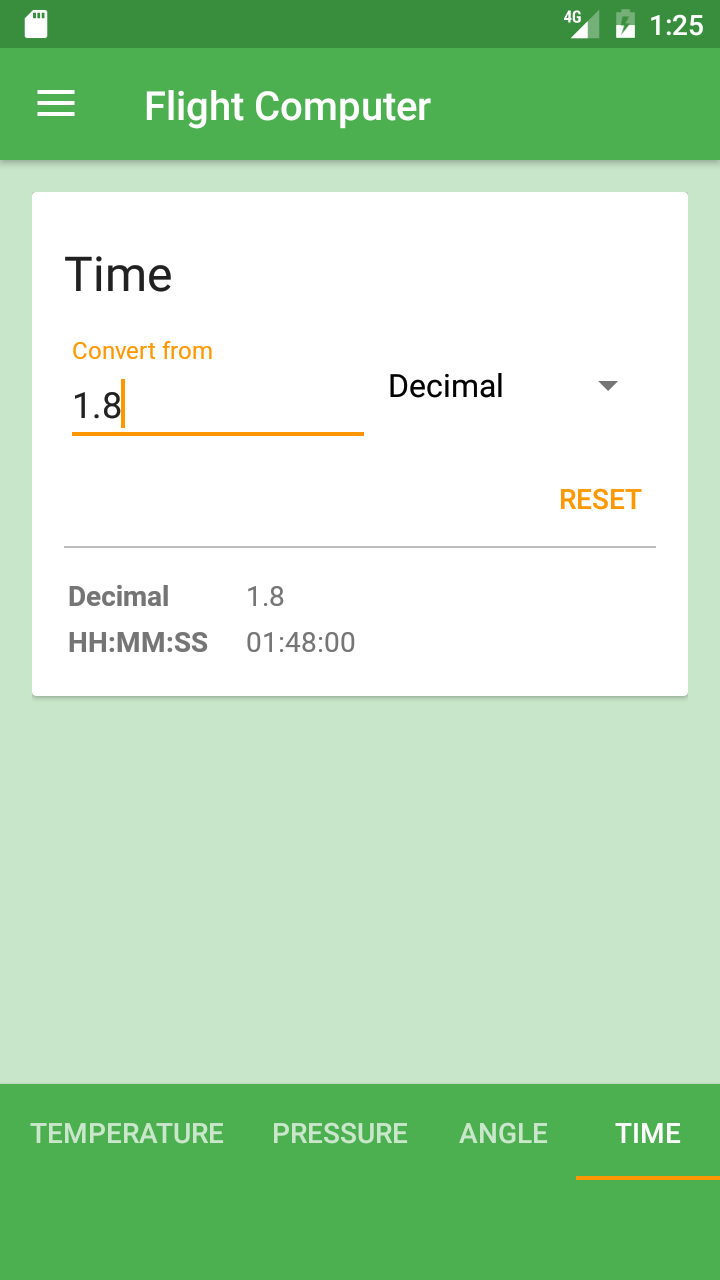Go to the Angle tab
Viewport: 720px width, 1280px height.
503,1133
